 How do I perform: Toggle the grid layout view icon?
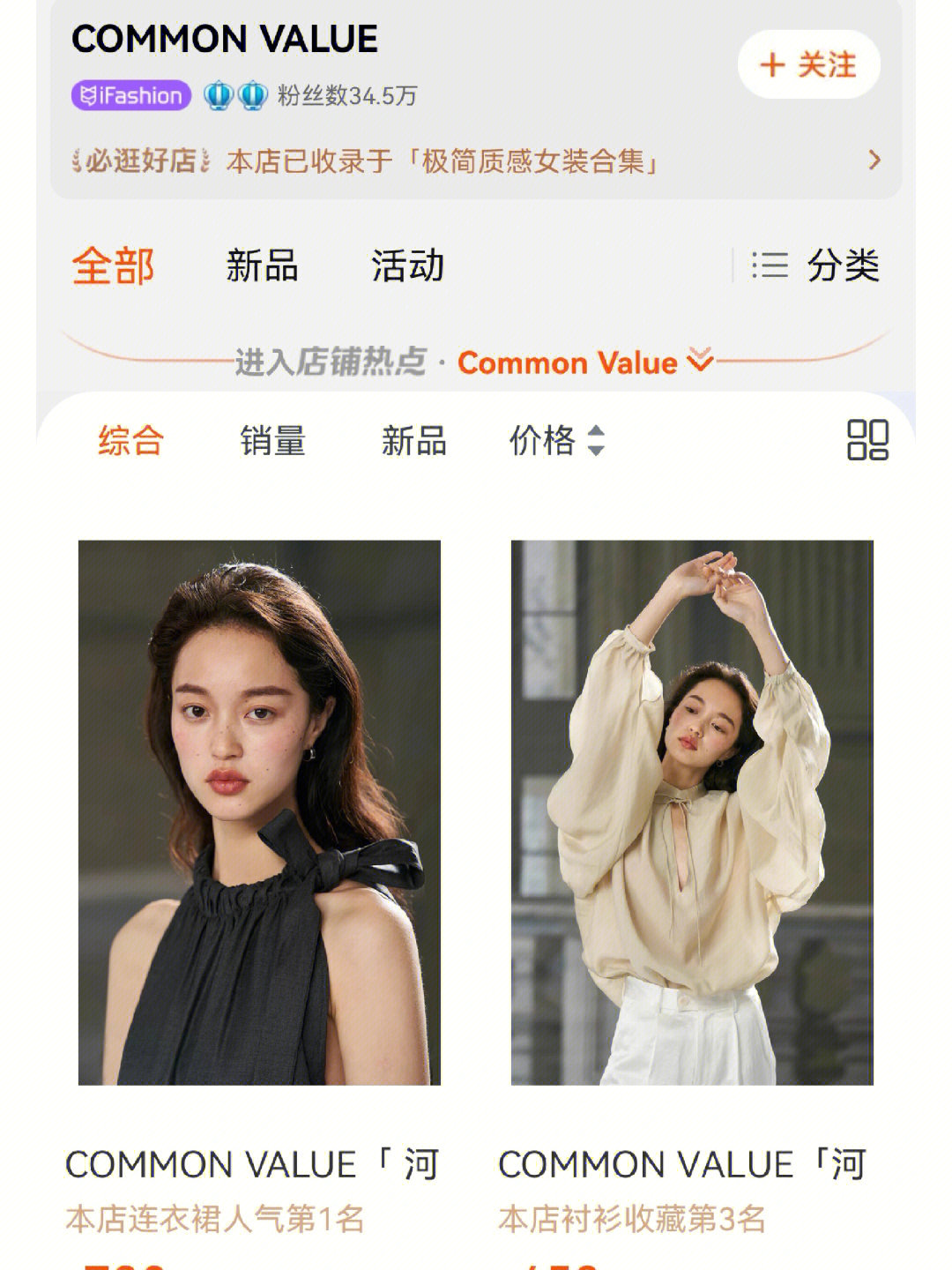coord(867,440)
